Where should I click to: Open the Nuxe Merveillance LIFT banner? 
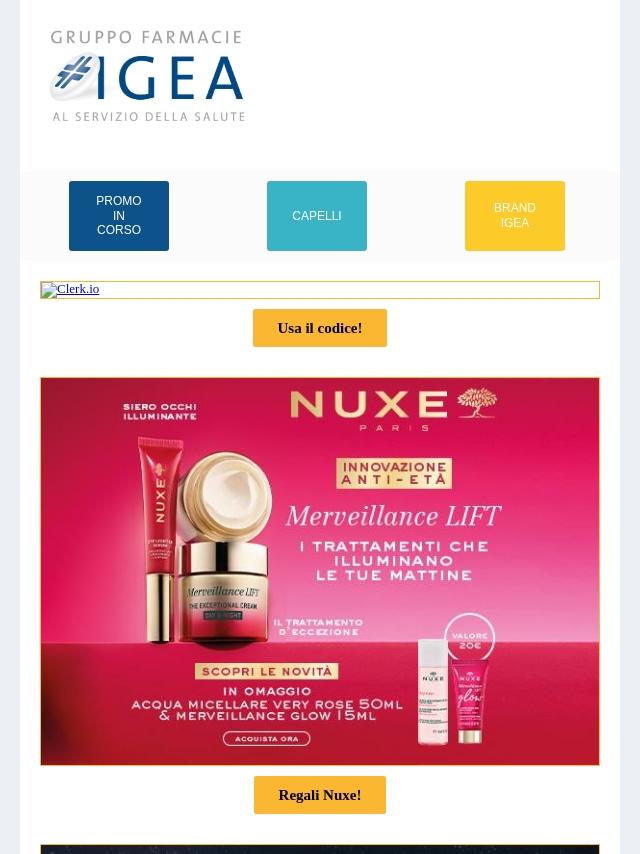click(x=320, y=571)
